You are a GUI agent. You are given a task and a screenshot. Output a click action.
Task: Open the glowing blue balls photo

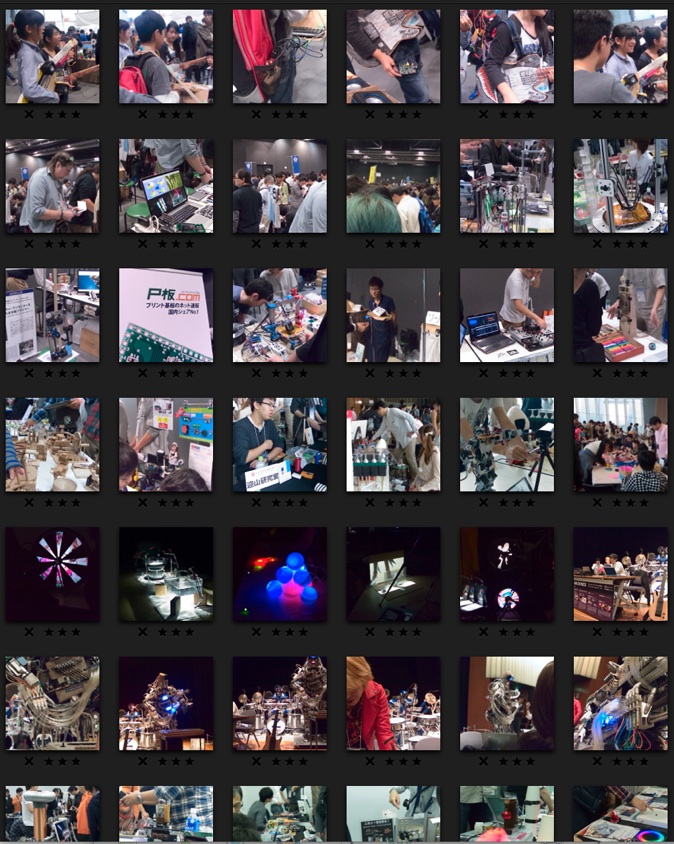tap(279, 574)
